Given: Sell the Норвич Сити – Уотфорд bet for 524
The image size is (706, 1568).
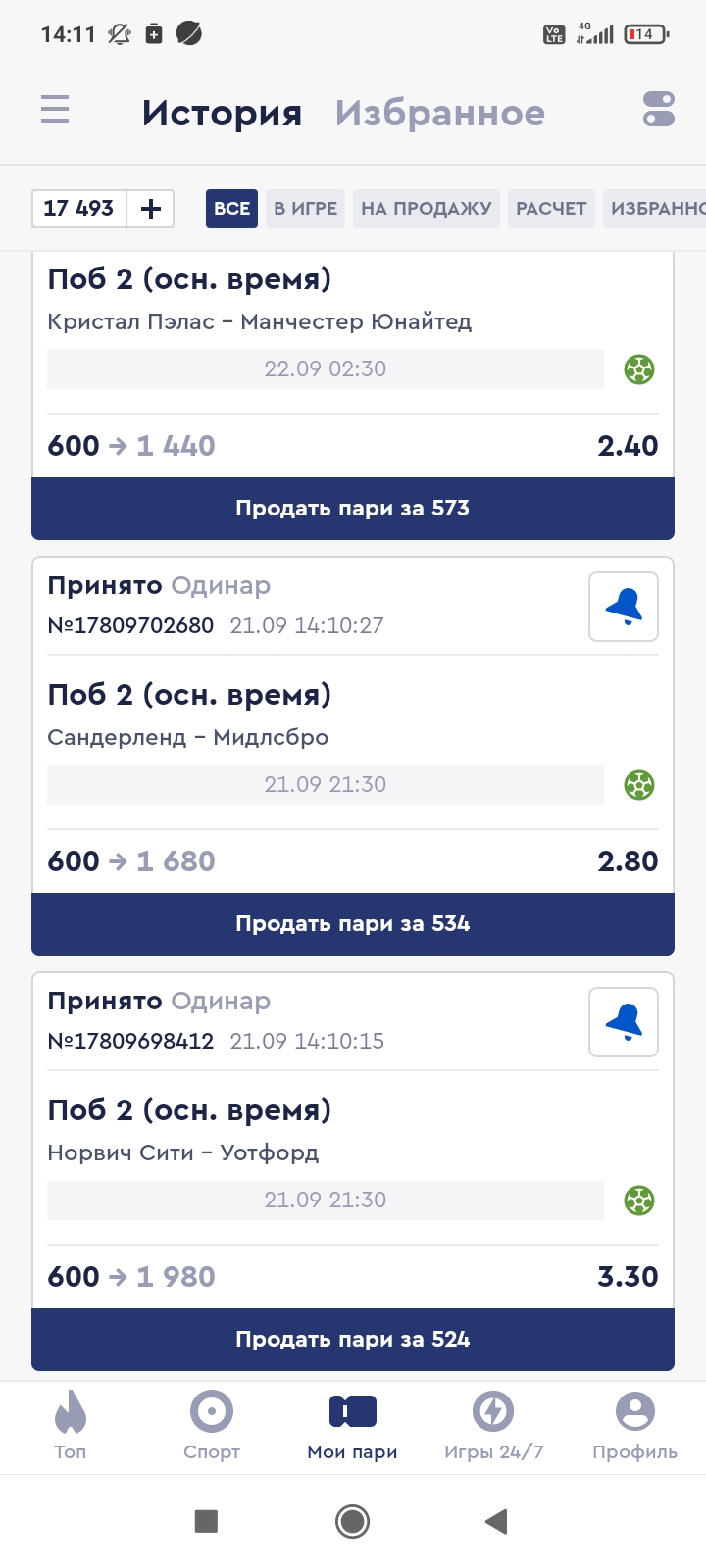Looking at the screenshot, I should click(x=353, y=1340).
